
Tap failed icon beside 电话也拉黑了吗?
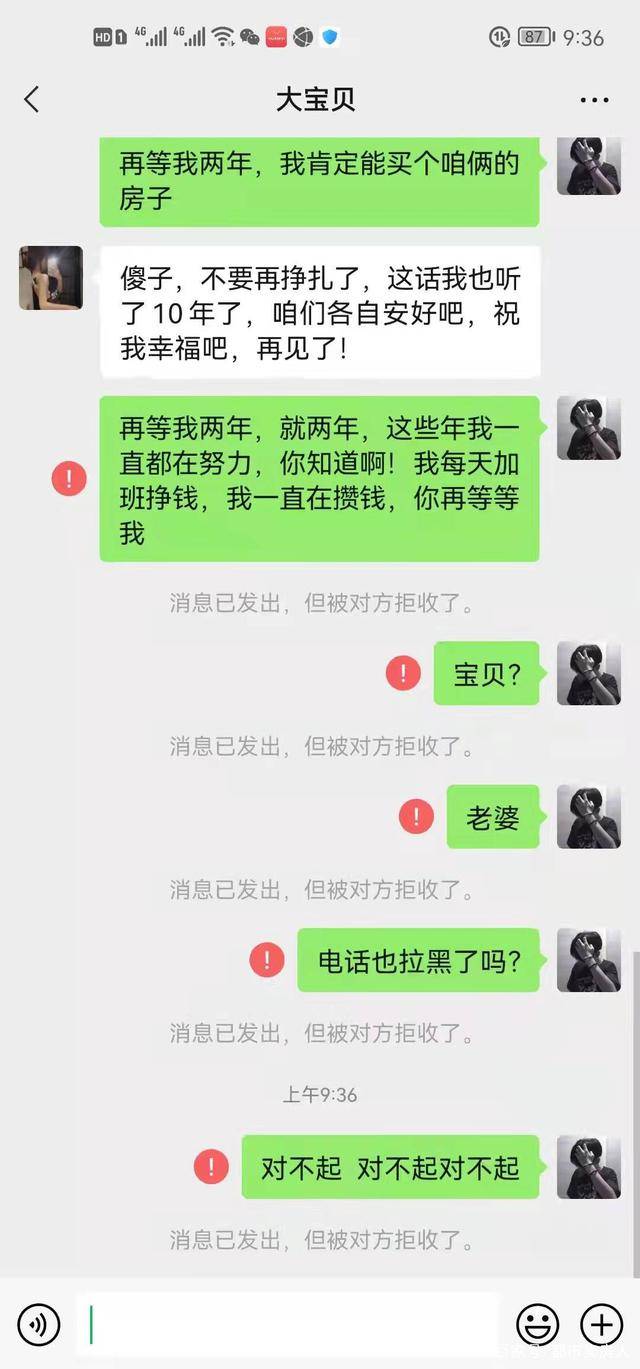267,960
